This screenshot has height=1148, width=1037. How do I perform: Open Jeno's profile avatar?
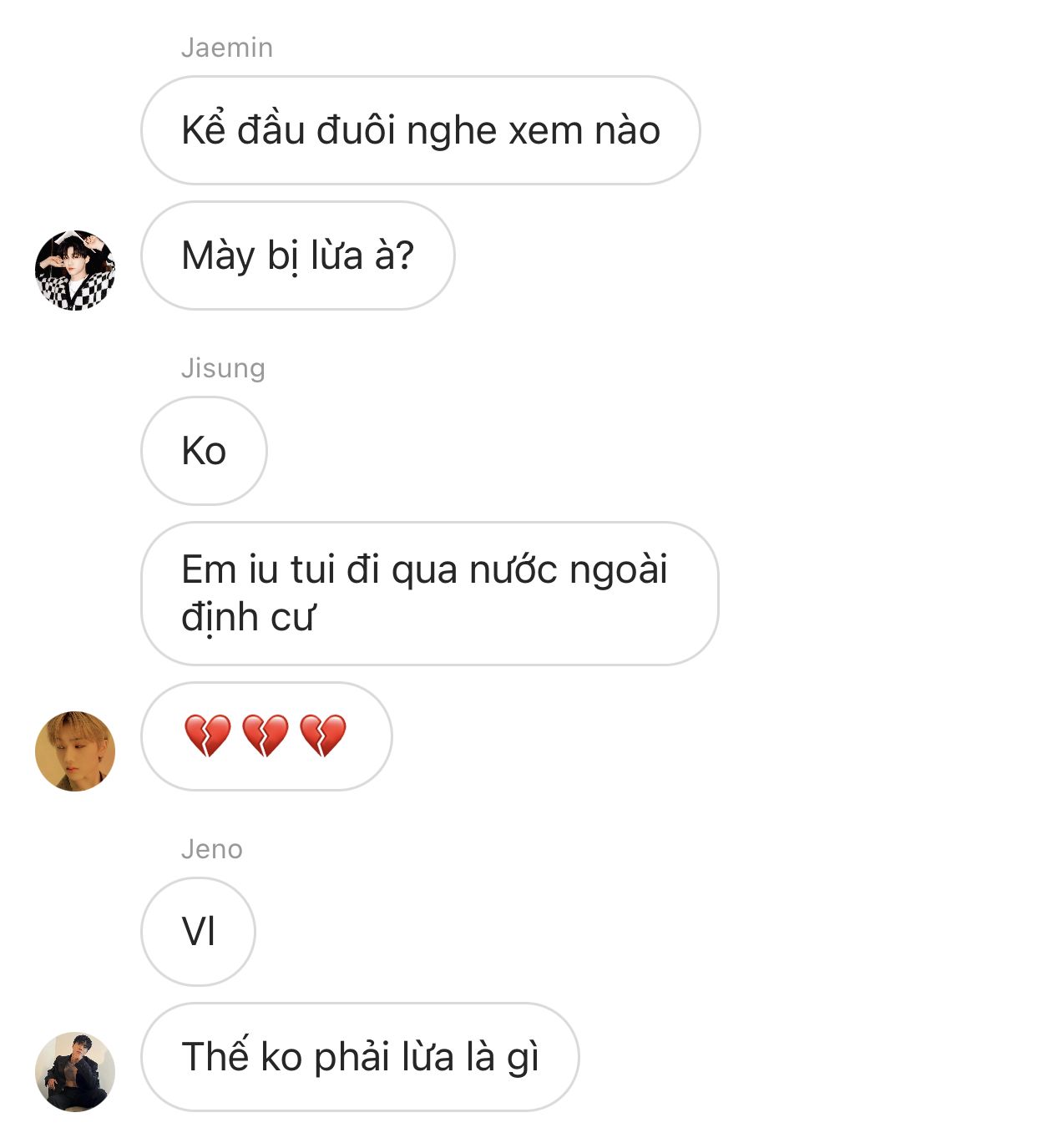75,1072
